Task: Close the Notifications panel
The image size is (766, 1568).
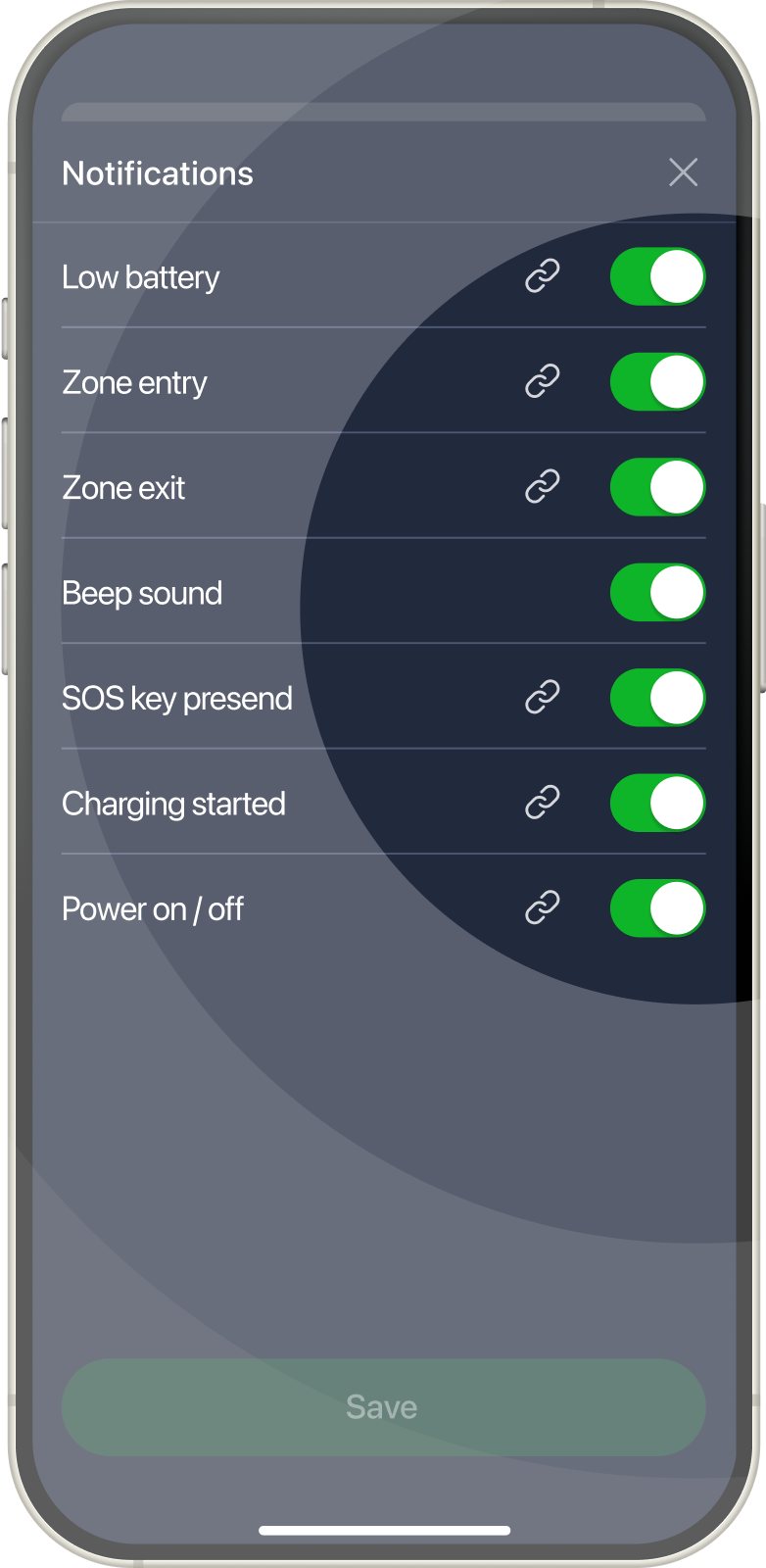Action: click(x=683, y=172)
